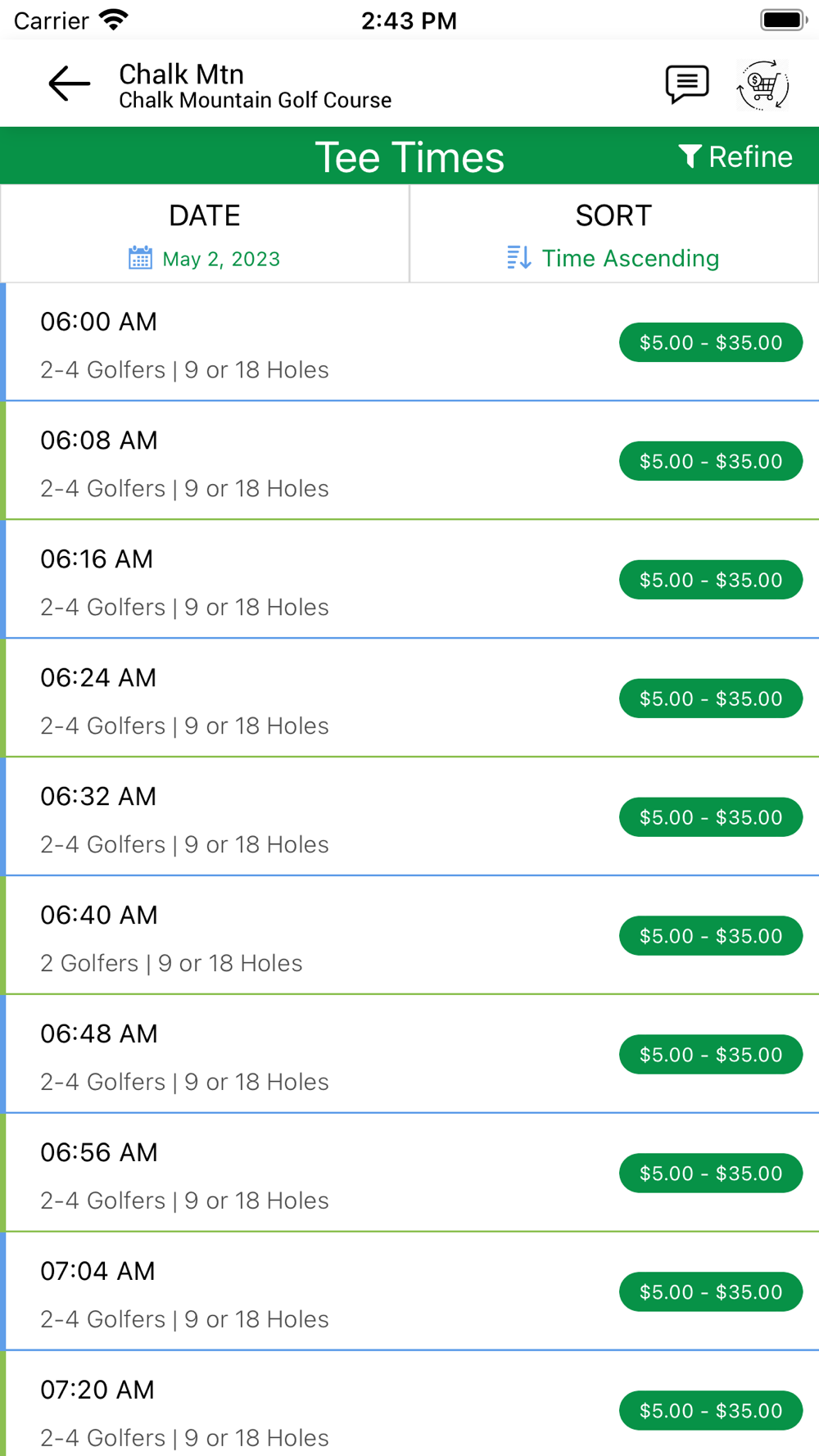Viewport: 819px width, 1456px height.
Task: Tap Refine to filter tee times
Action: coord(735,156)
